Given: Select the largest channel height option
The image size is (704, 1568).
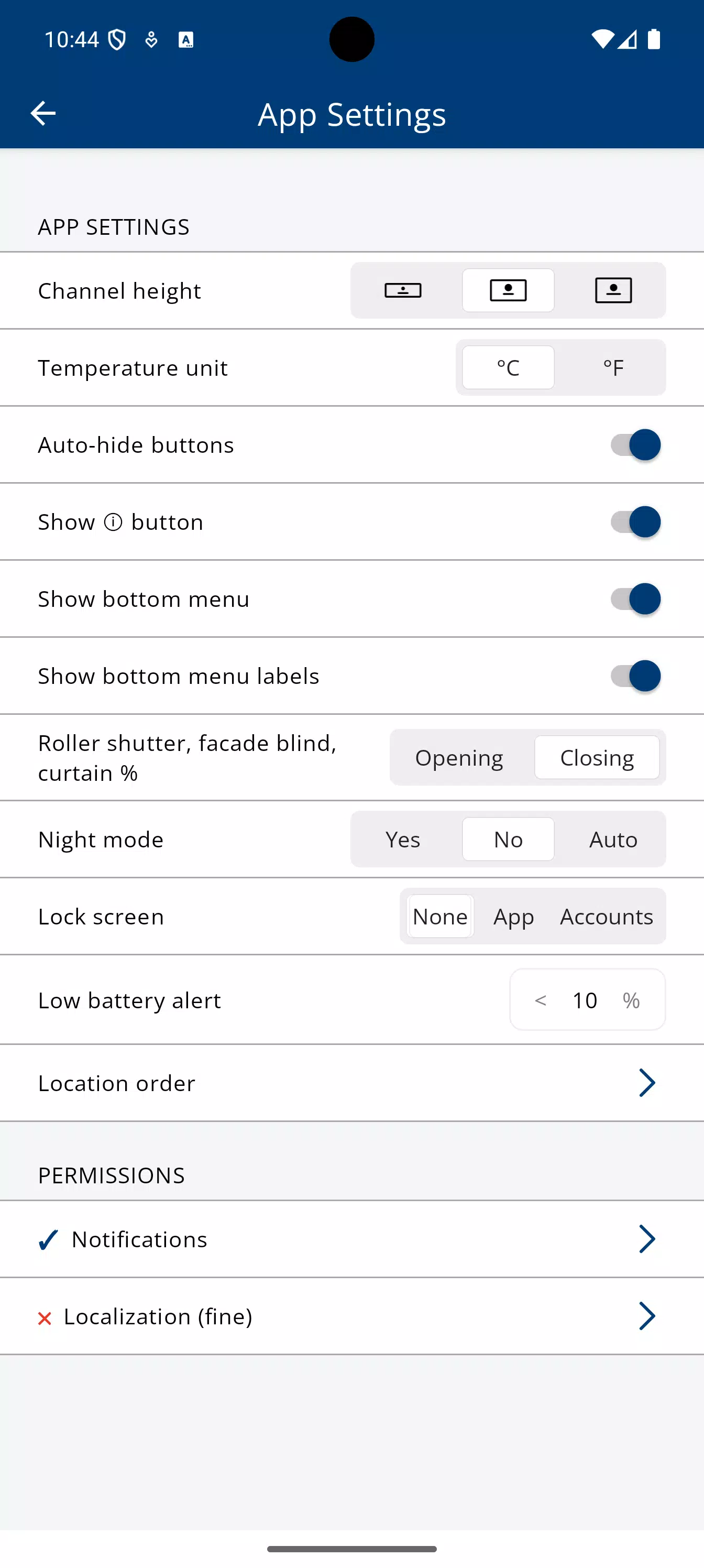Looking at the screenshot, I should (613, 290).
